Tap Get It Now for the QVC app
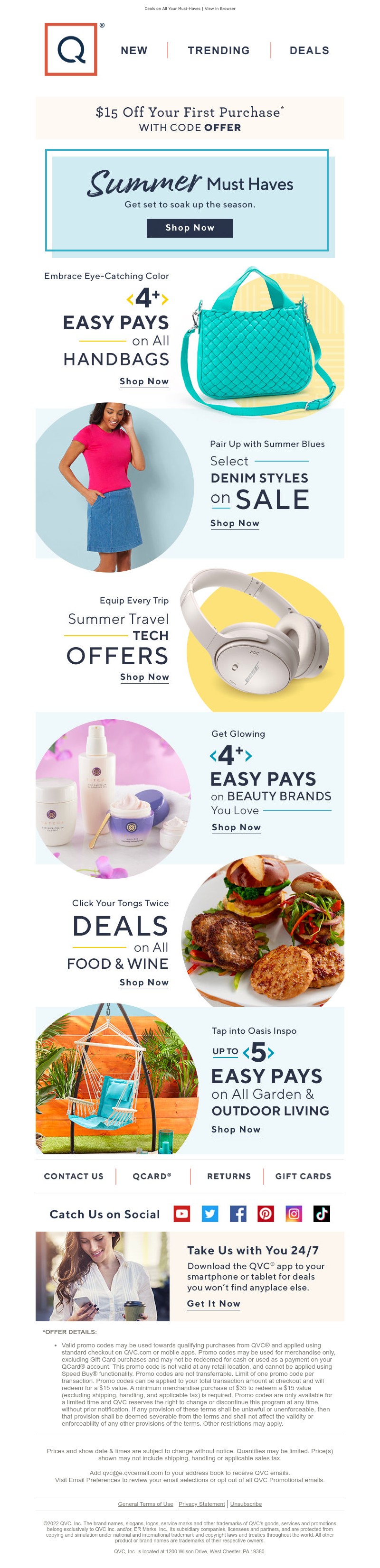Image resolution: width=380 pixels, height=1568 pixels. click(213, 1304)
